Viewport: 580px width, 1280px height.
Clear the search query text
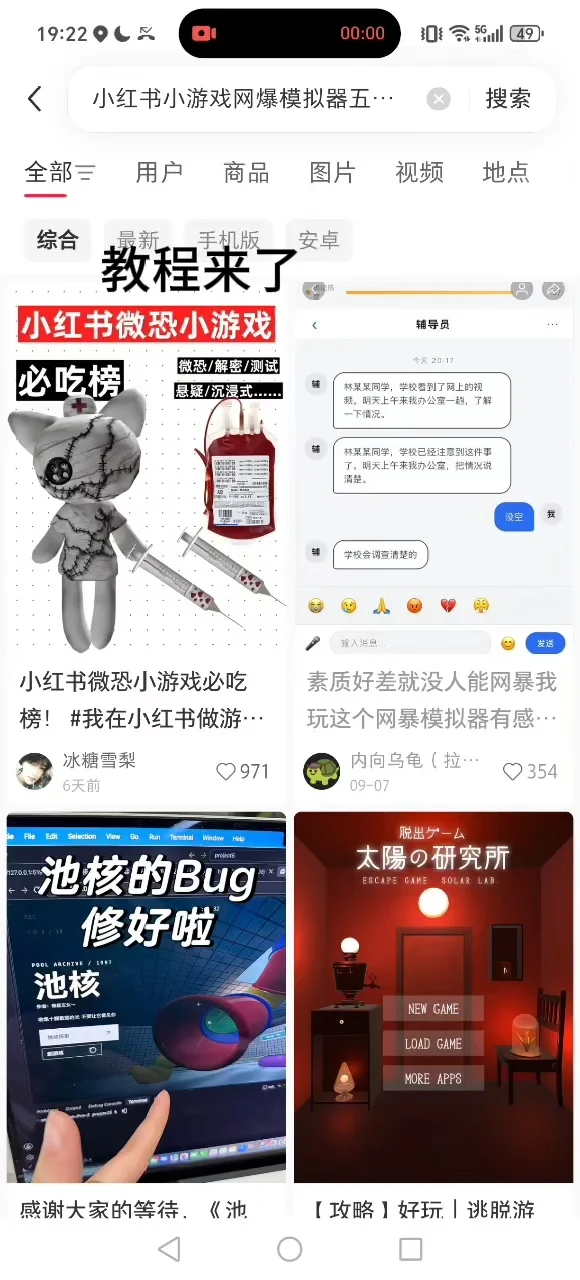(x=438, y=98)
